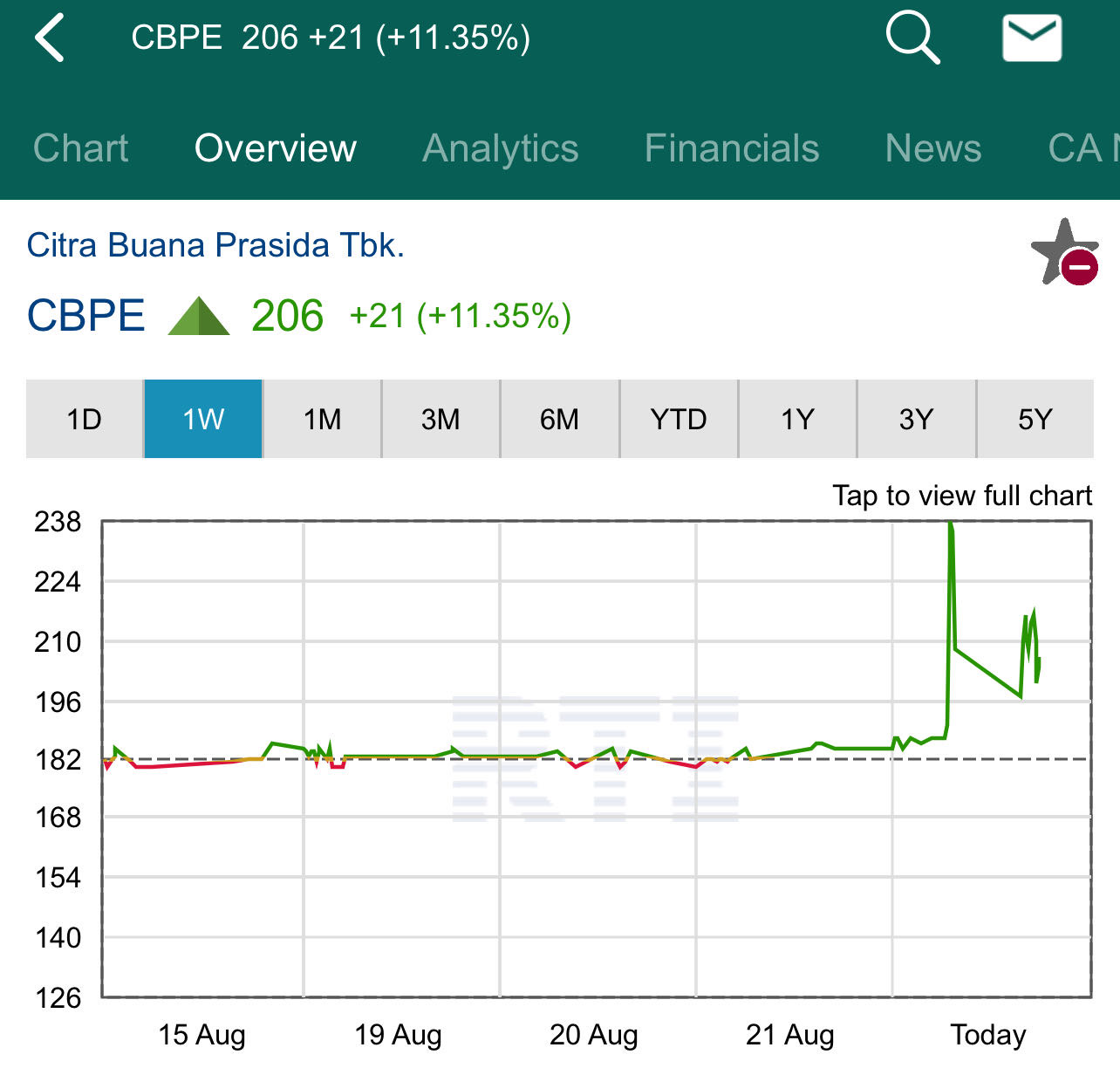Select the 1W chart range

[x=203, y=420]
